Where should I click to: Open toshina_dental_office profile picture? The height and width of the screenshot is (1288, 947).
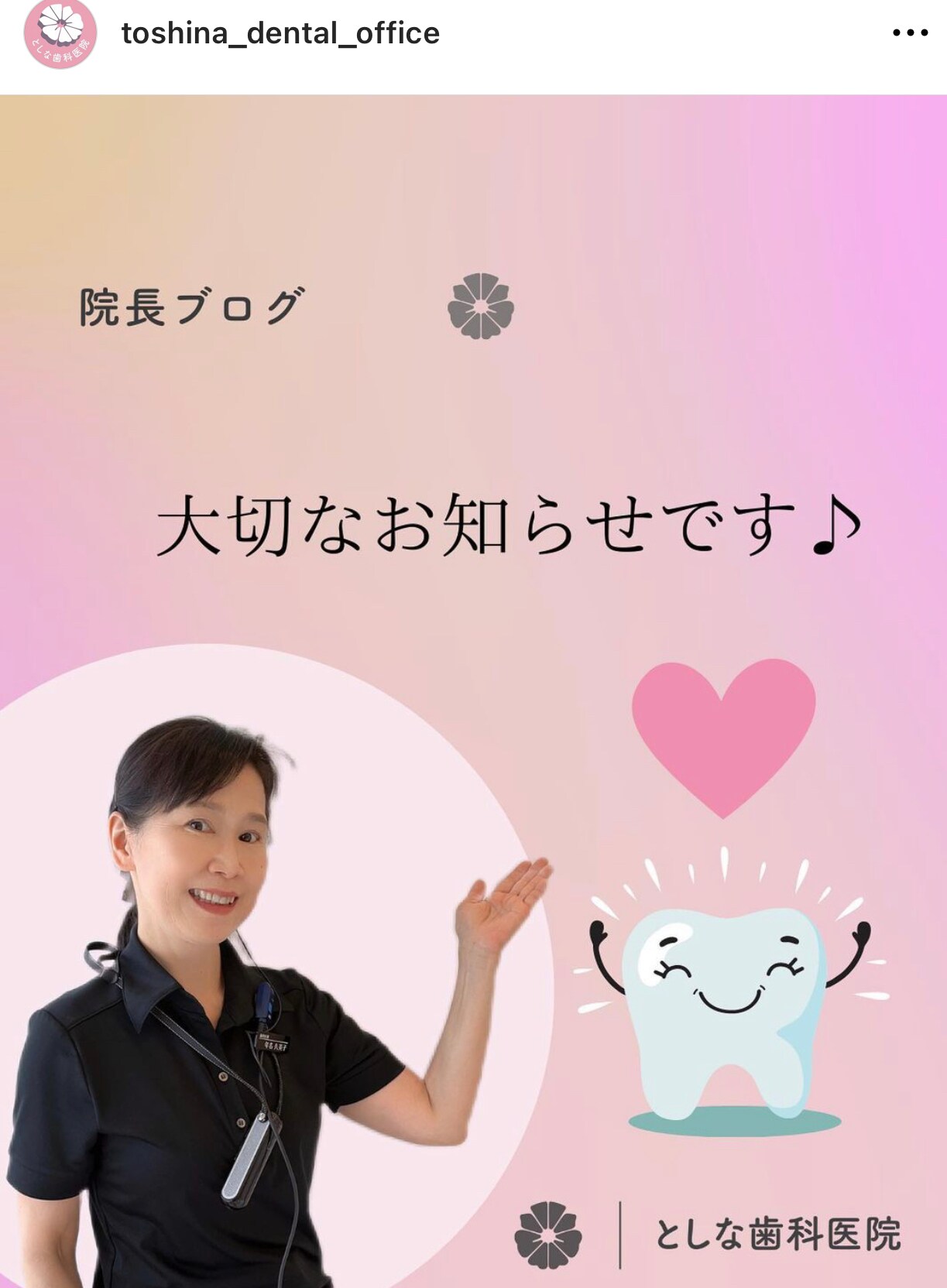tap(60, 34)
